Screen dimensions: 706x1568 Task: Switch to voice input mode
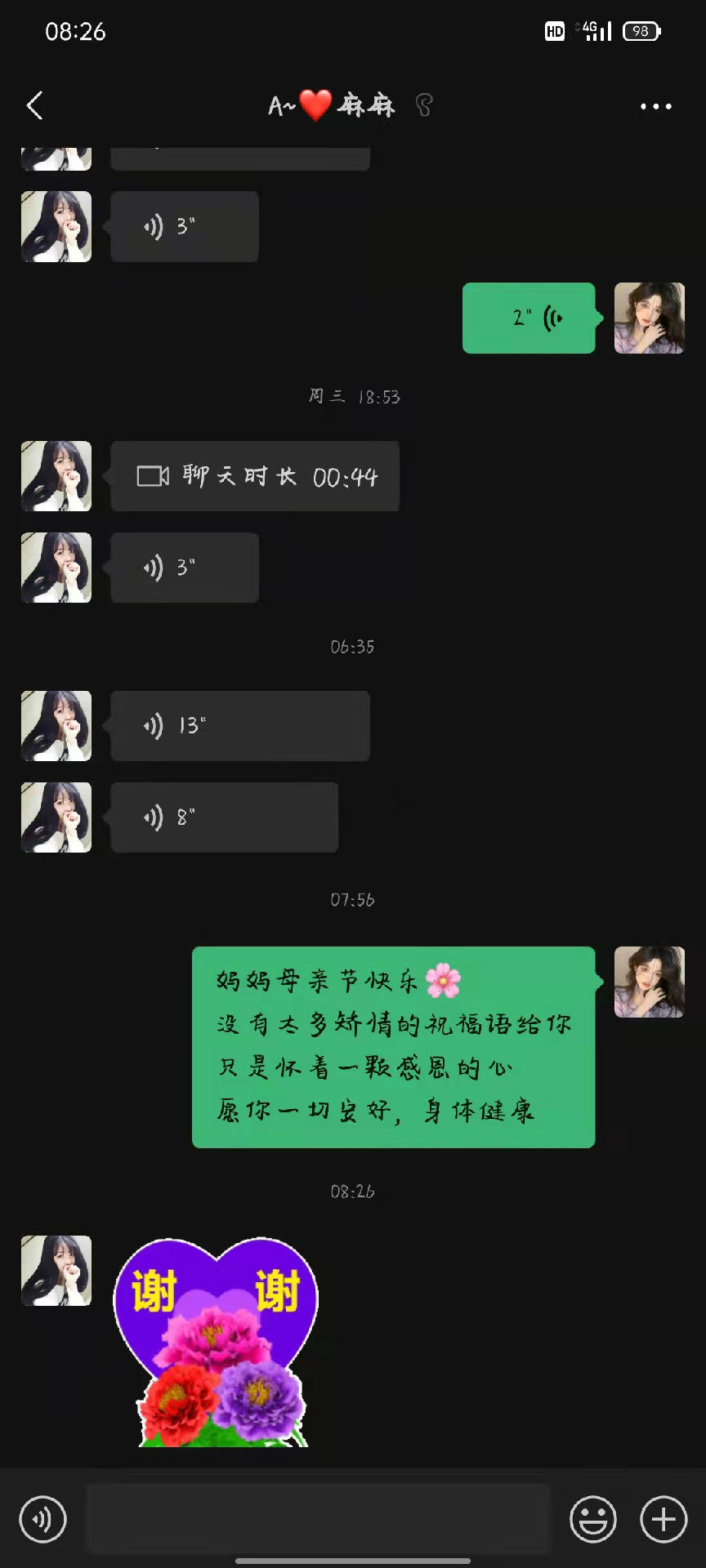42,1520
